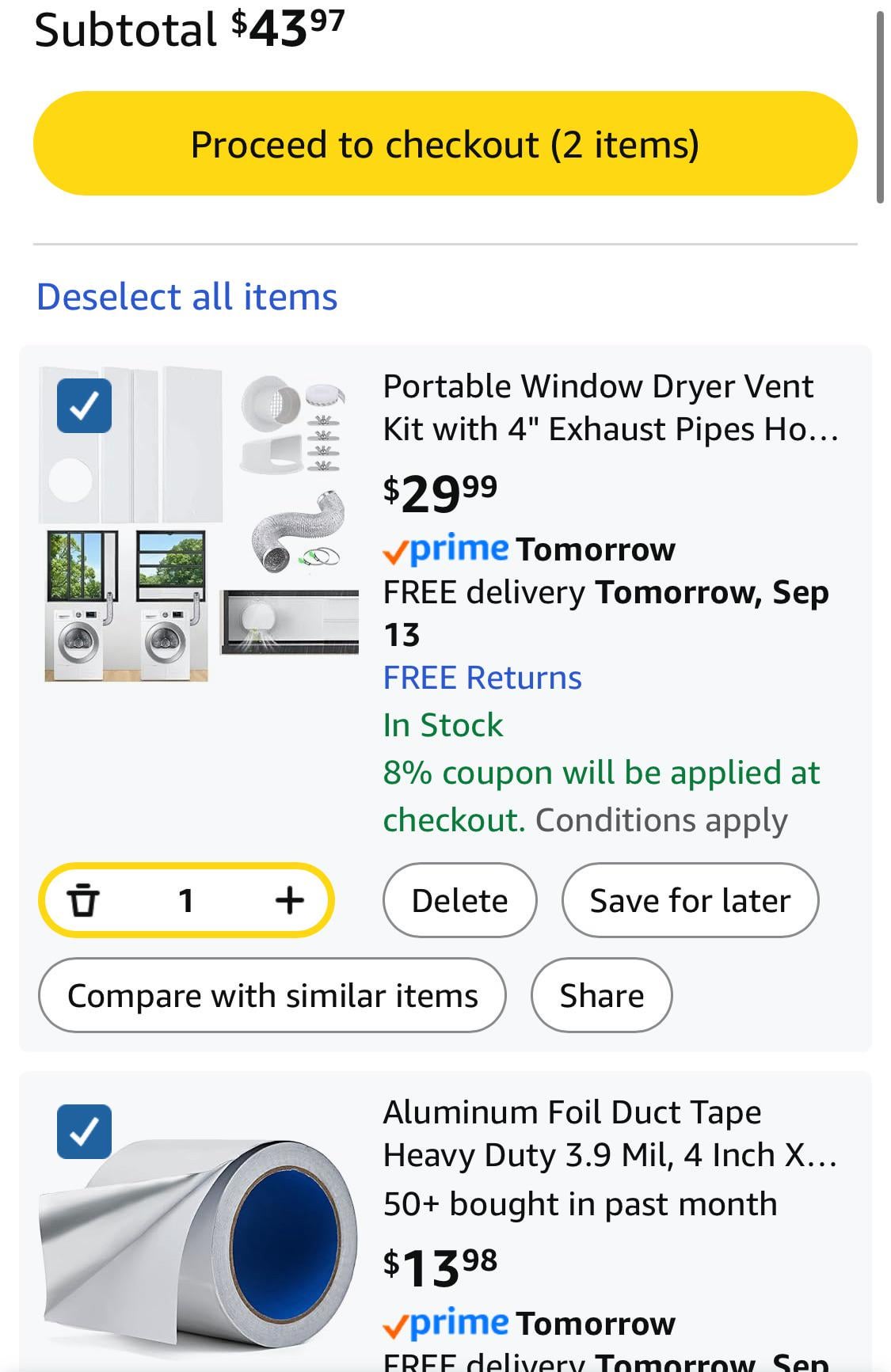Increase dryer vent kit quantity with plus
The height and width of the screenshot is (1372, 891).
(290, 901)
